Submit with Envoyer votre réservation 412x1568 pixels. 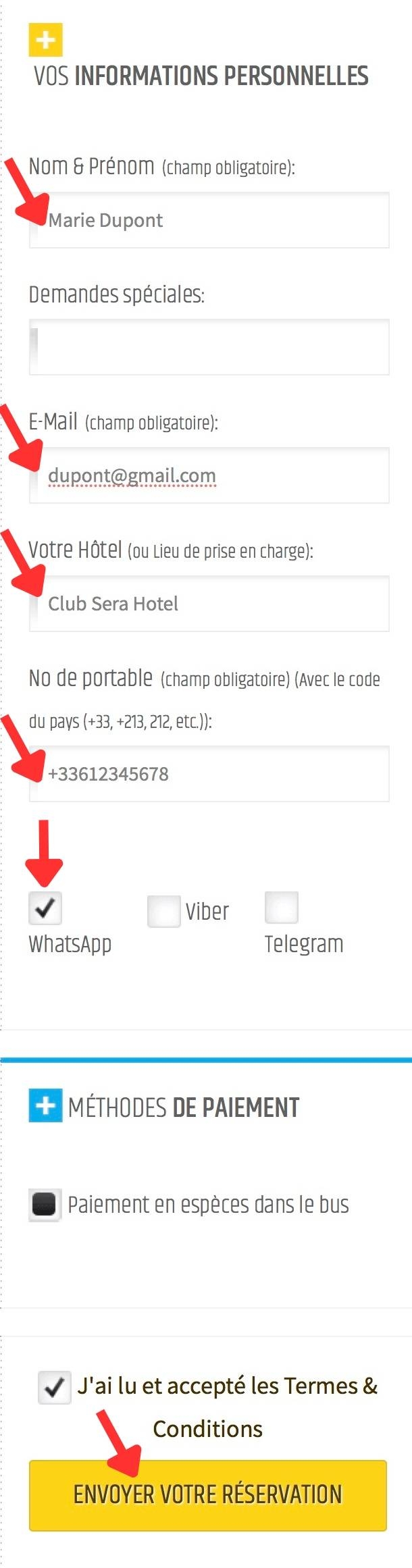[208, 1494]
